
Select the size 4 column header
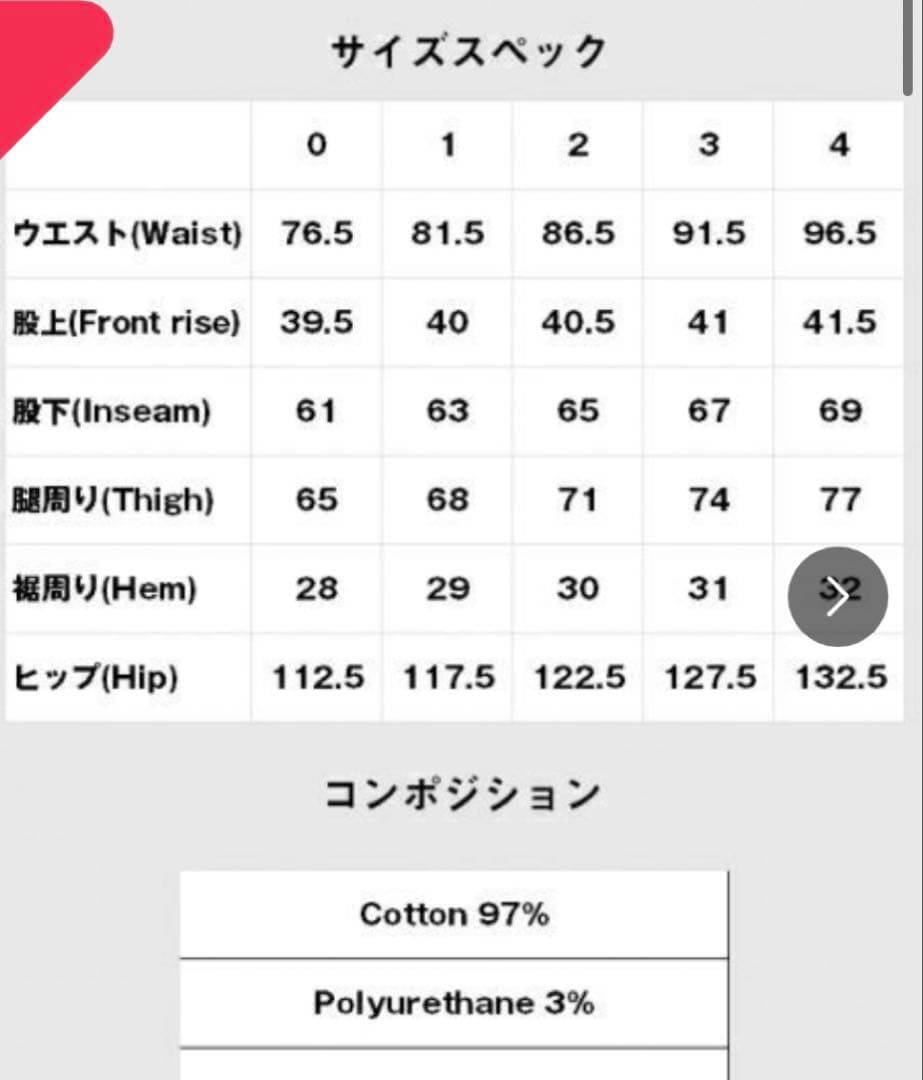tap(838, 144)
